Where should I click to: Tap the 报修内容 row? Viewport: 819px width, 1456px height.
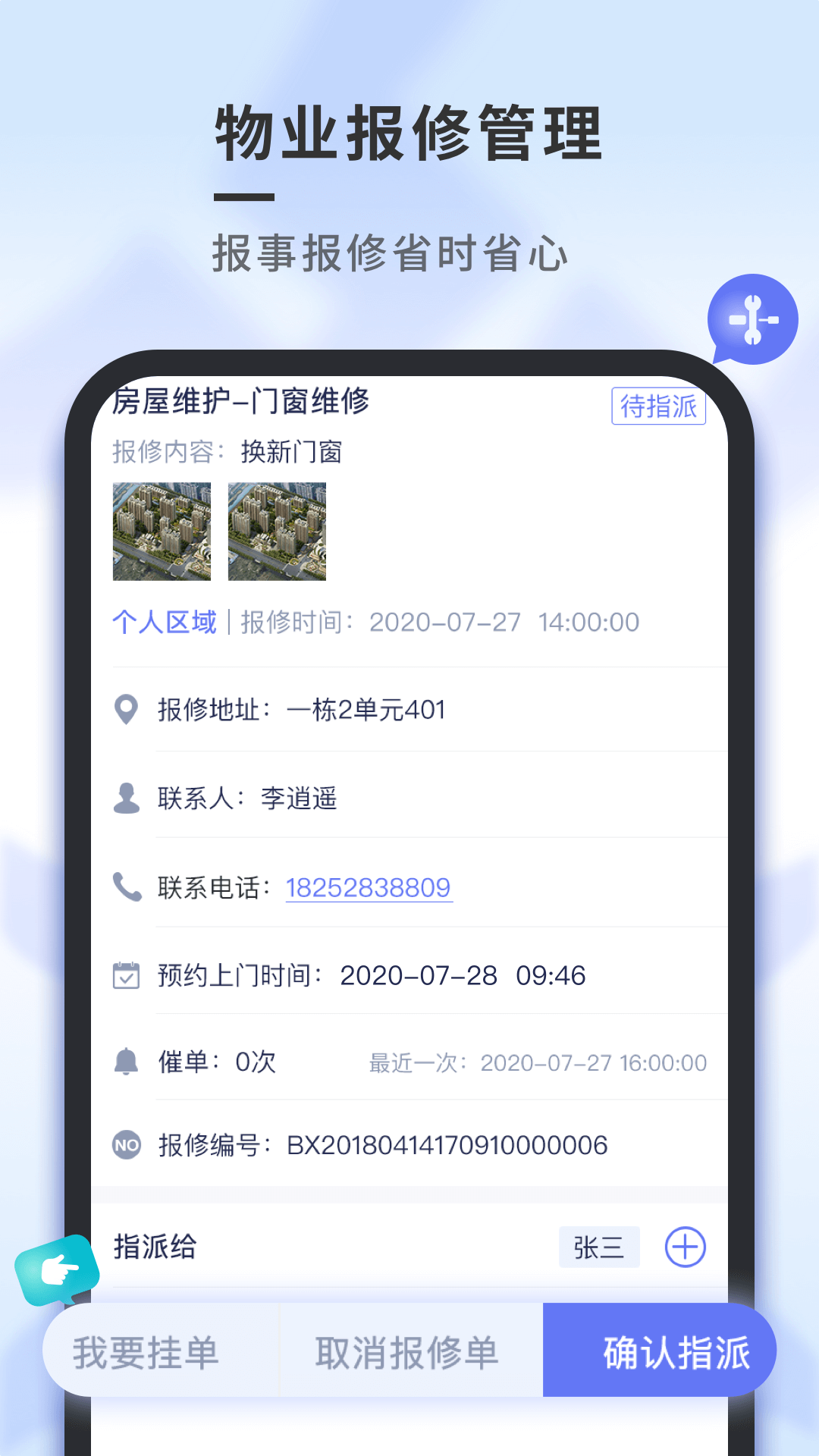coord(227,451)
